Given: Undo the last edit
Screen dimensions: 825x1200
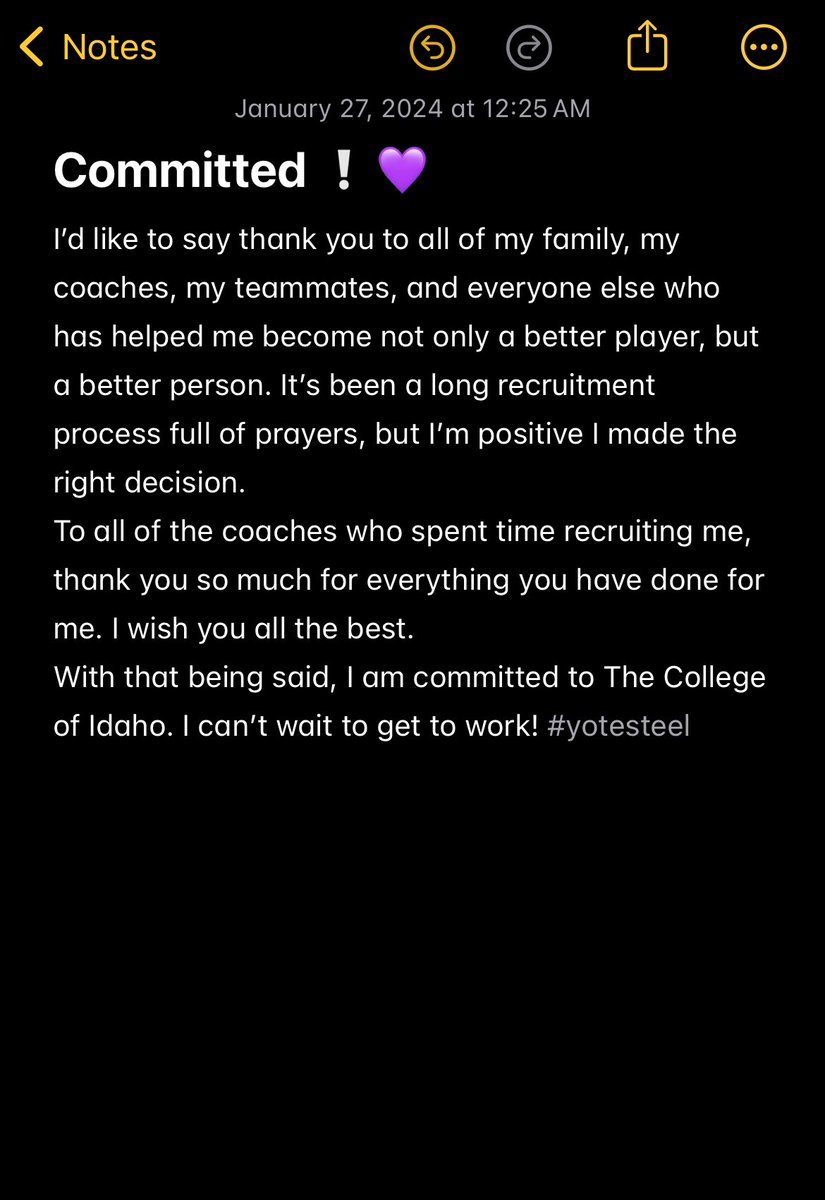Looking at the screenshot, I should click(x=433, y=47).
